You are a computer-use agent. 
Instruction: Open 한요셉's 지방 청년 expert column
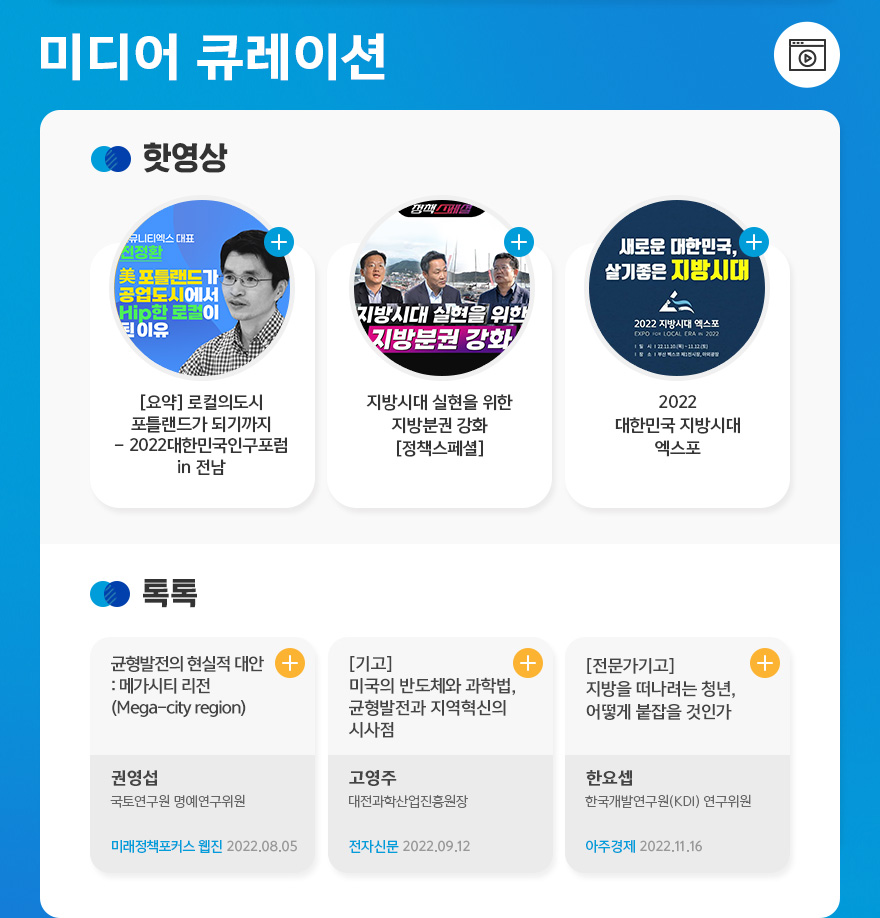click(x=660, y=688)
